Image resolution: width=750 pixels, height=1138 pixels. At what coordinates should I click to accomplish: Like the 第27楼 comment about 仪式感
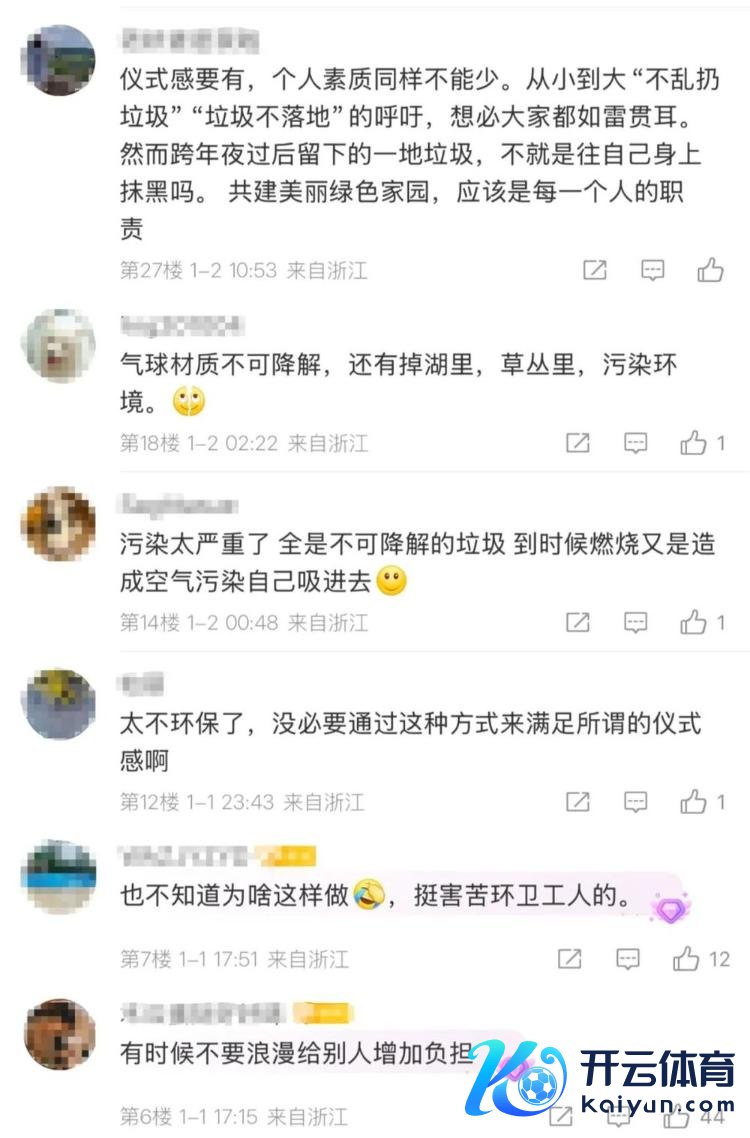coord(710,270)
